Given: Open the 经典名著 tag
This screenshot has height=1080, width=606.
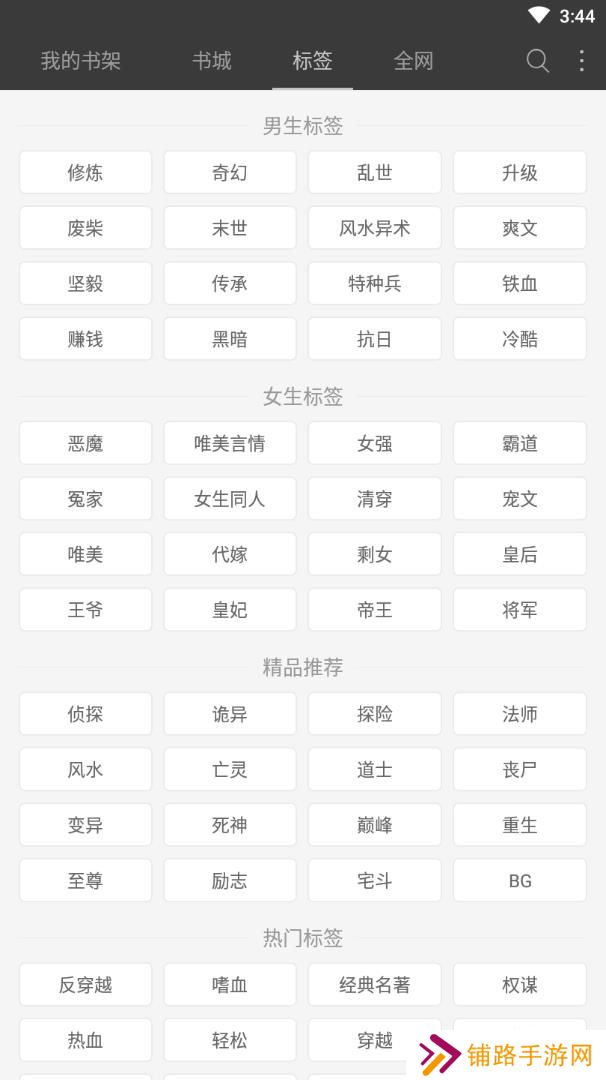Looking at the screenshot, I should pyautogui.click(x=375, y=985).
